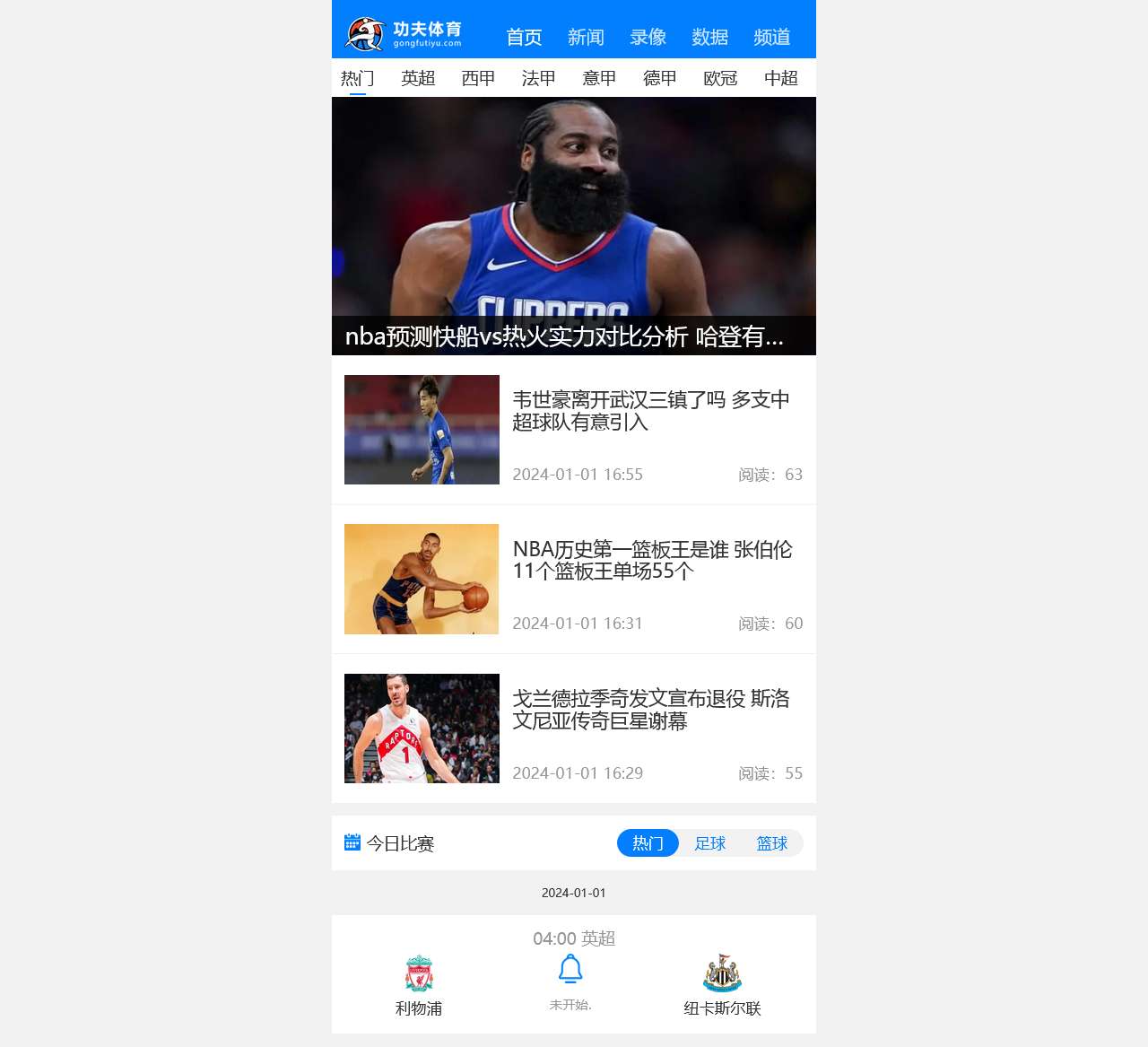
Task: Switch to the 欧冠 tab
Action: pyautogui.click(x=720, y=78)
